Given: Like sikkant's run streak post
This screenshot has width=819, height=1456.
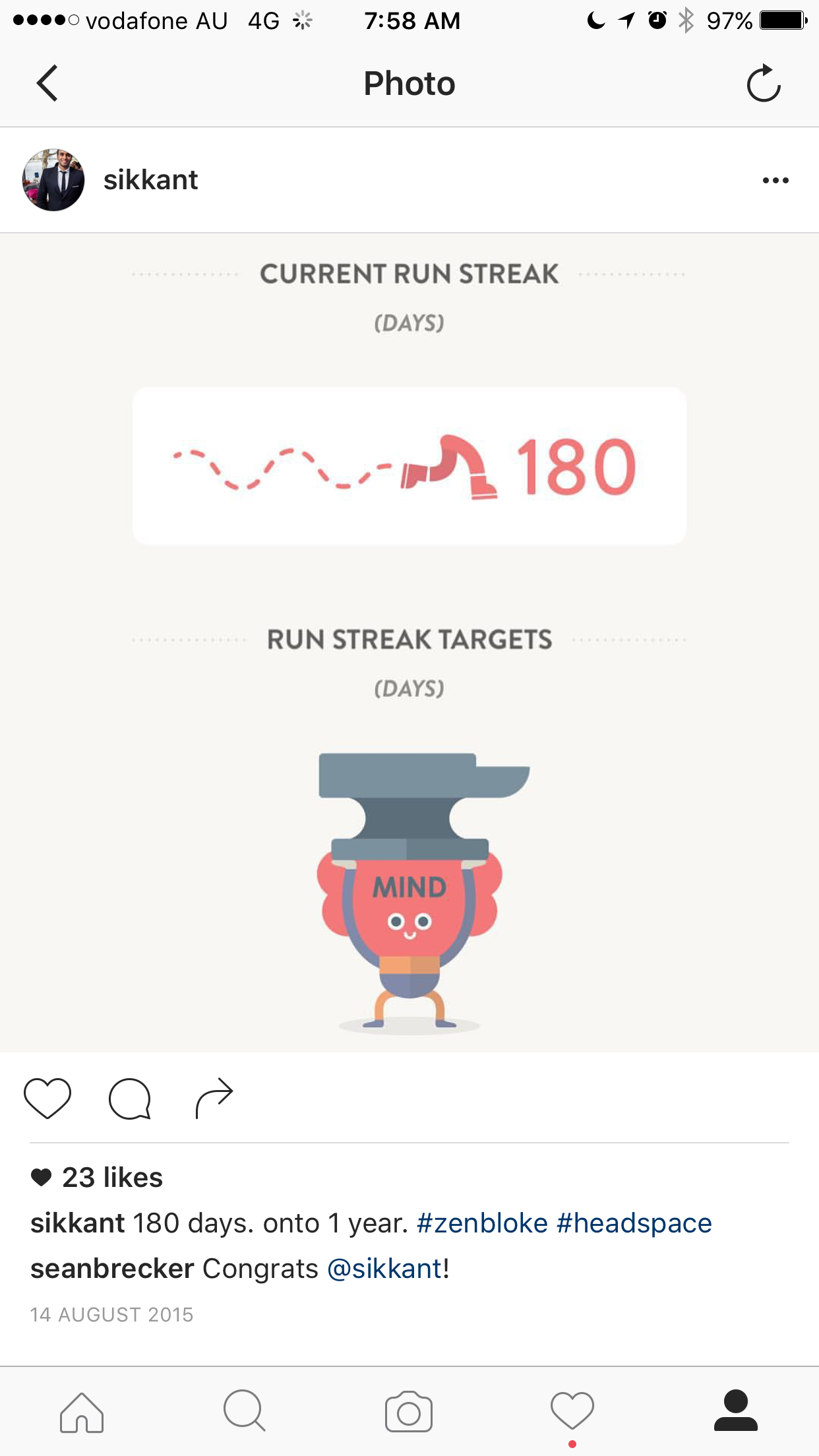Looking at the screenshot, I should click(47, 1098).
